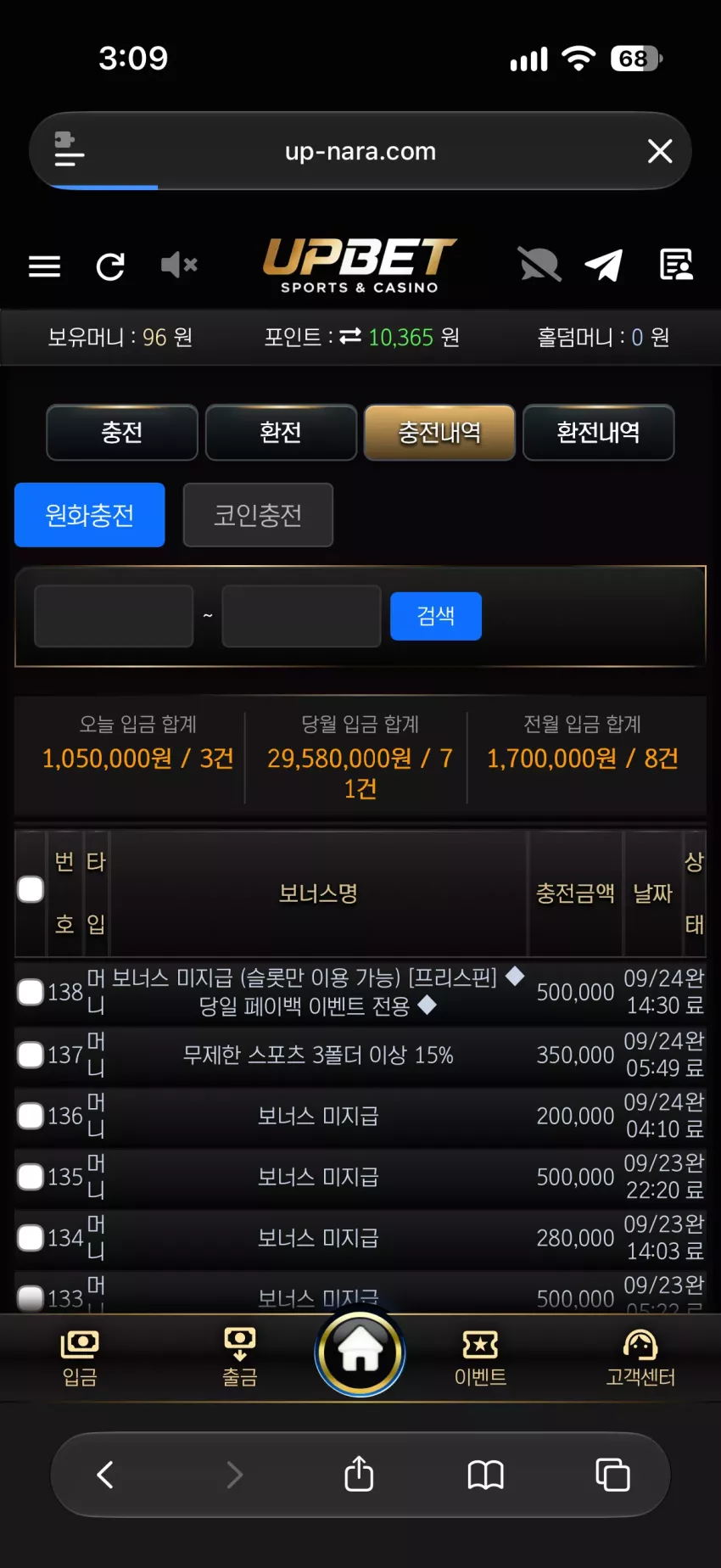Toggle the muted sound icon
The height and width of the screenshot is (1568, 721).
click(x=179, y=266)
